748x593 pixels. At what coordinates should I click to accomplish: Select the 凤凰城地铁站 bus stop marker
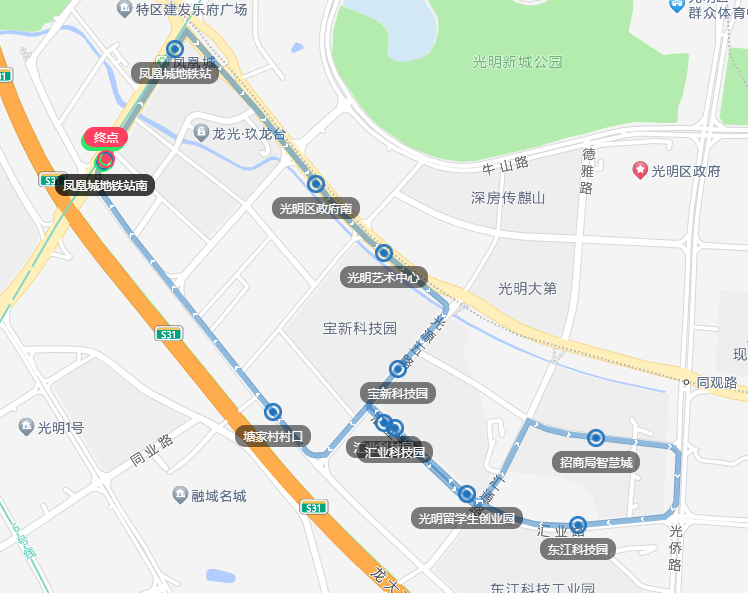pos(175,49)
